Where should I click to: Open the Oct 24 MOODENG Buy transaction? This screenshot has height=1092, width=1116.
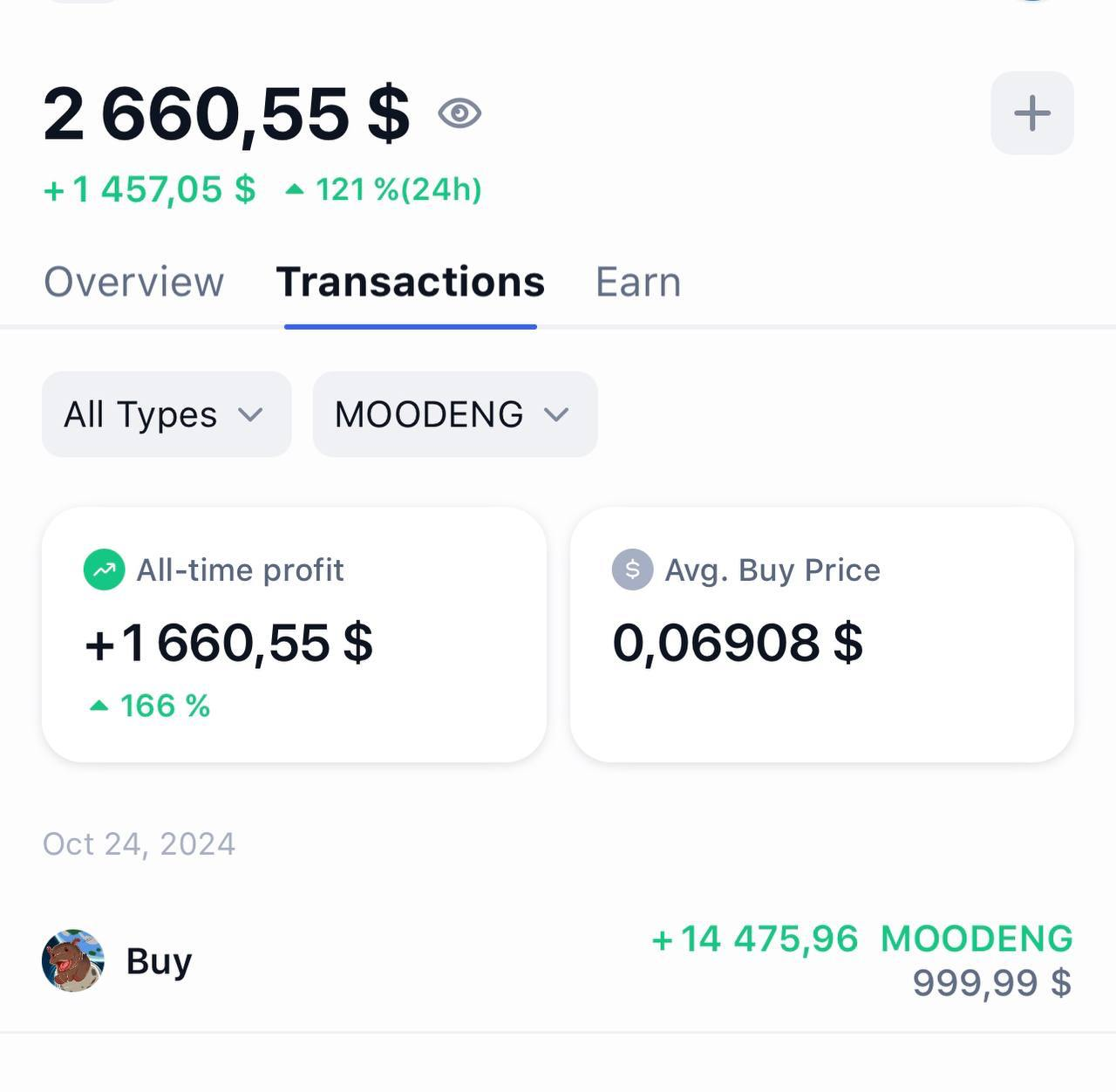(558, 960)
